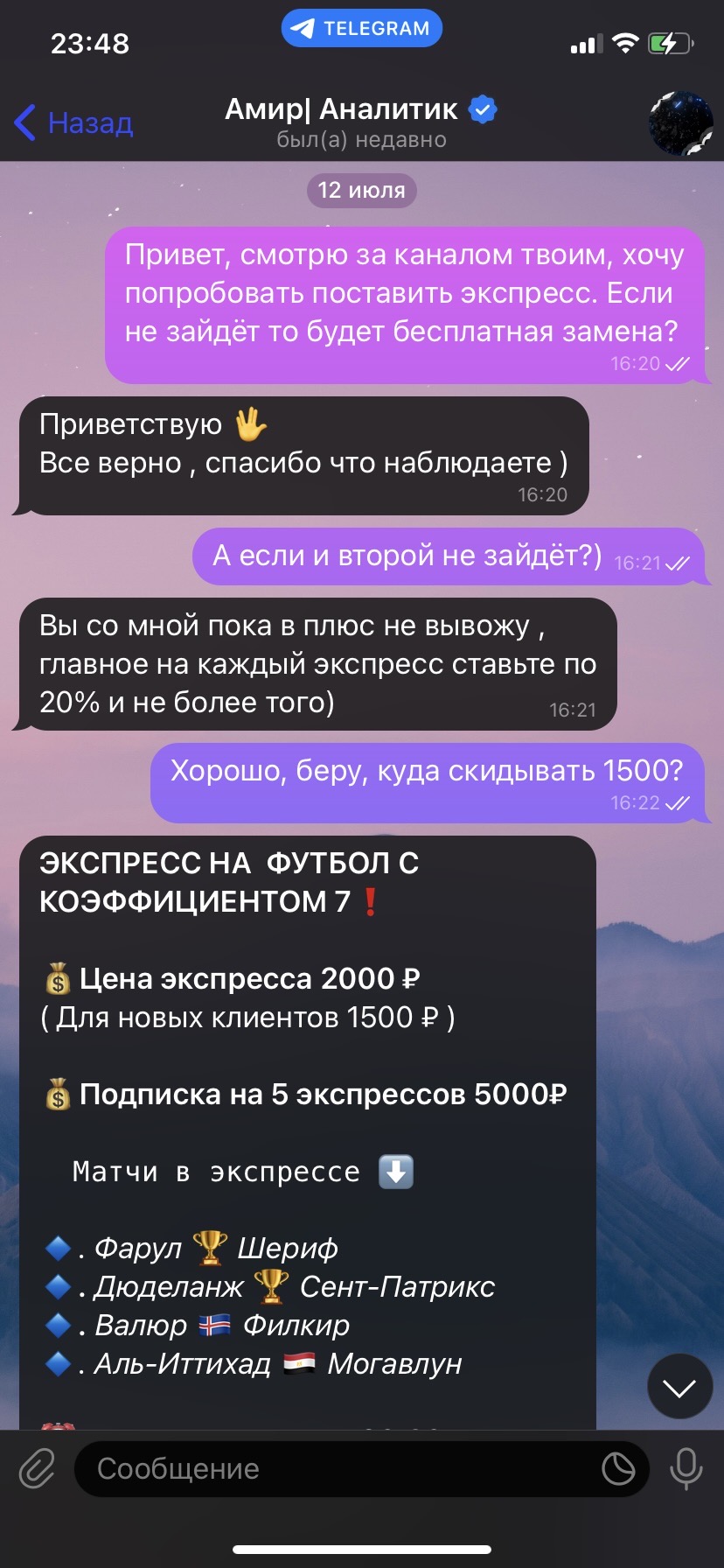
Task: Tap the microphone voice message button
Action: [x=686, y=1468]
